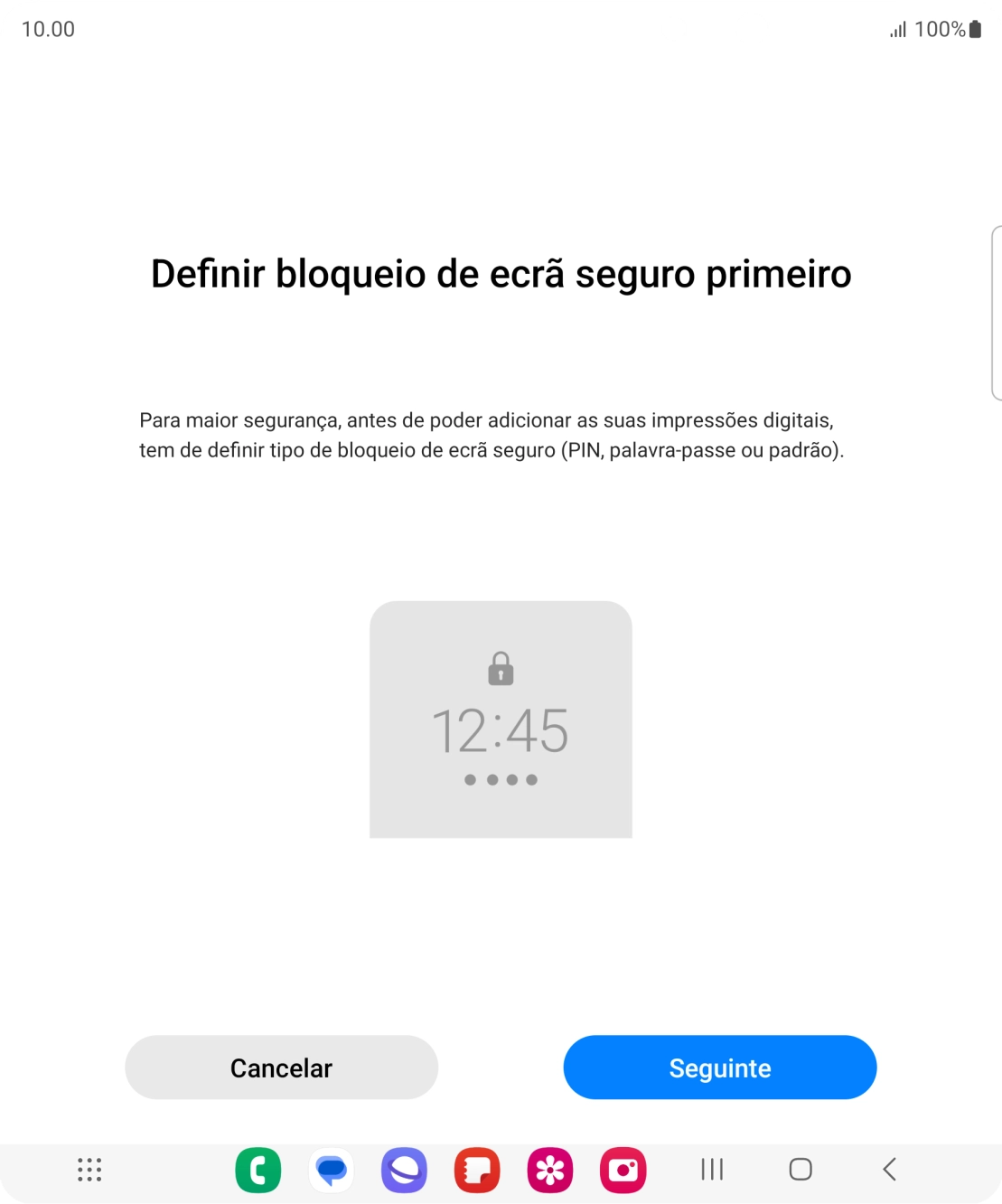Tap the title Definir bloqueio de ecrã seguro
The image size is (1002, 1204).
pyautogui.click(x=501, y=274)
